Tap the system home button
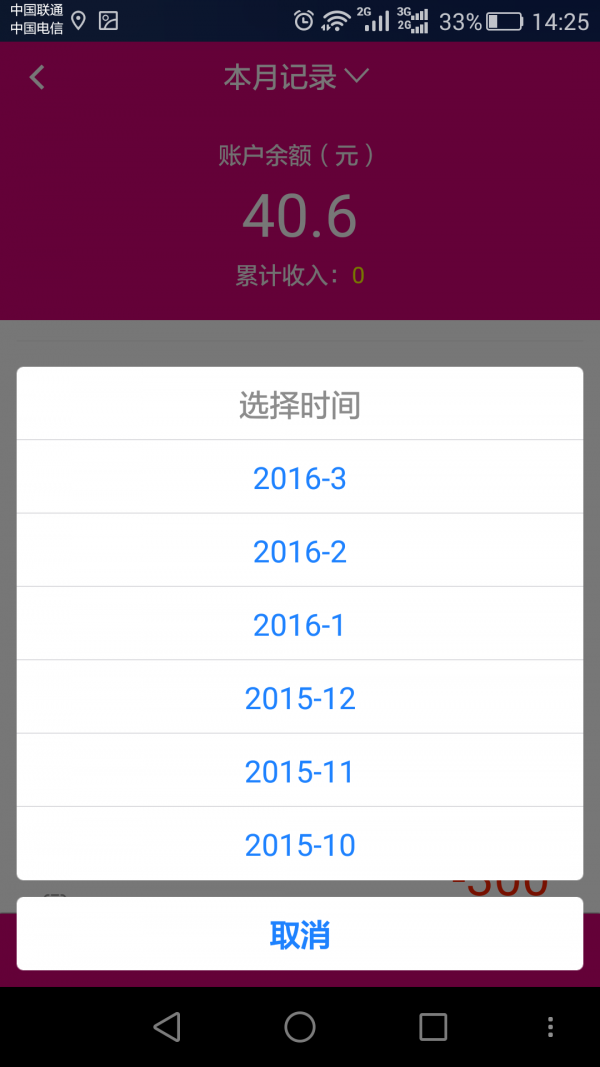This screenshot has width=600, height=1067. click(300, 1027)
